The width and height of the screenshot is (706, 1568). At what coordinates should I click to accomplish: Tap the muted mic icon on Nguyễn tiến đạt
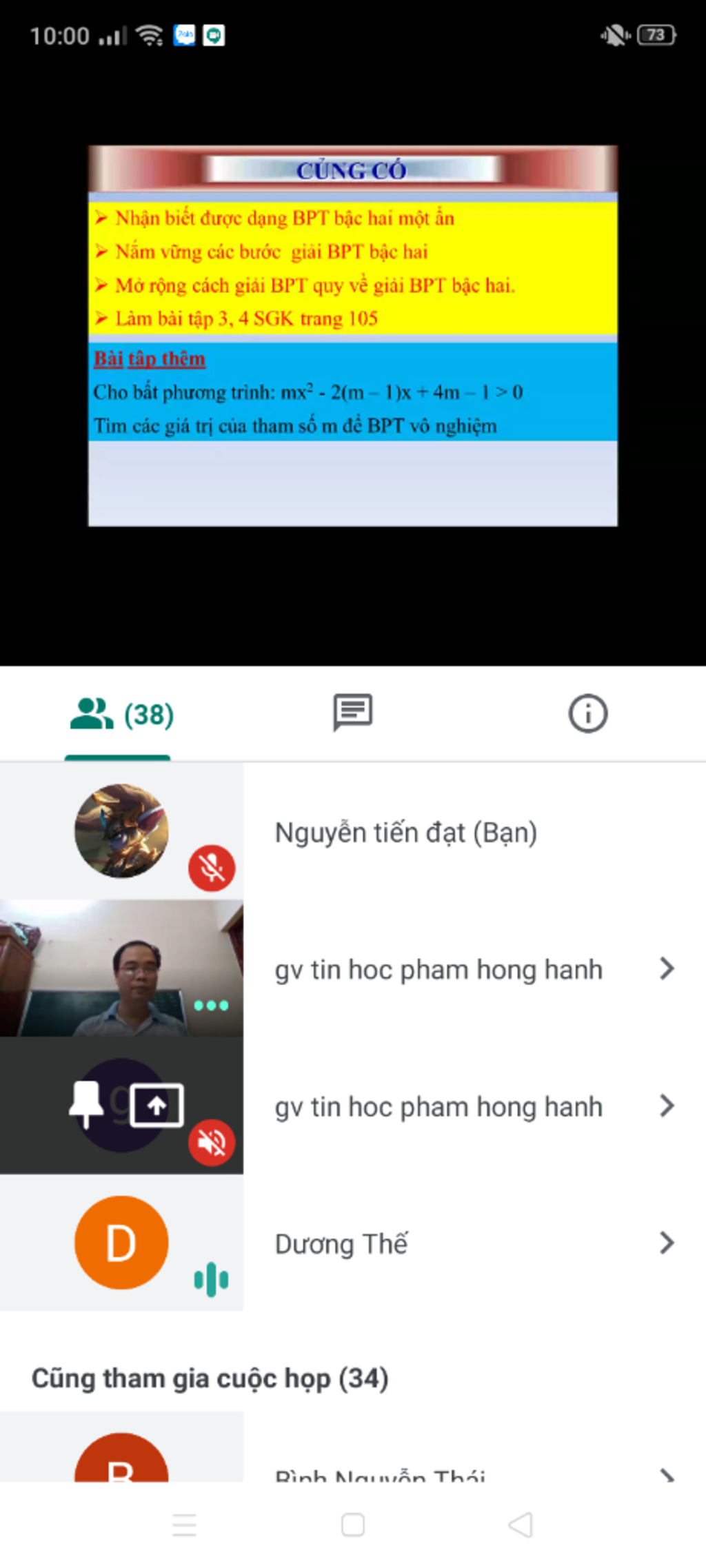[x=212, y=868]
